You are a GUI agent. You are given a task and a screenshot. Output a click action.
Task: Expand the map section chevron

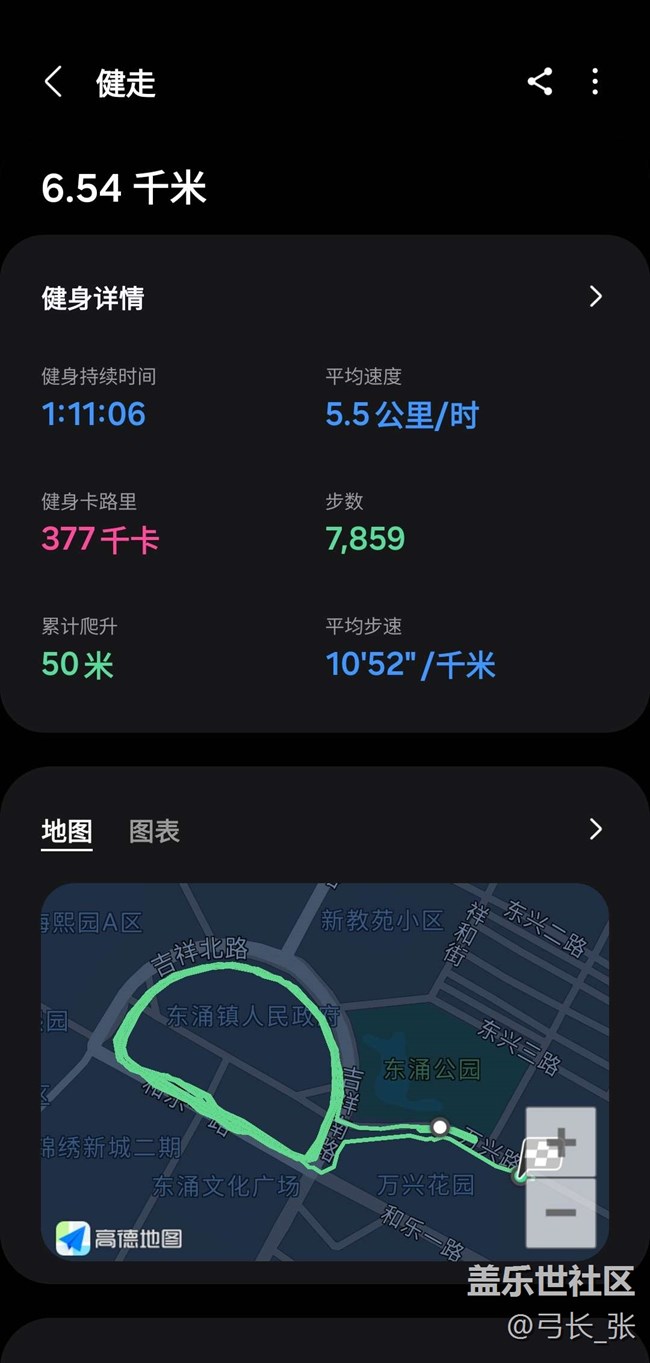point(596,829)
